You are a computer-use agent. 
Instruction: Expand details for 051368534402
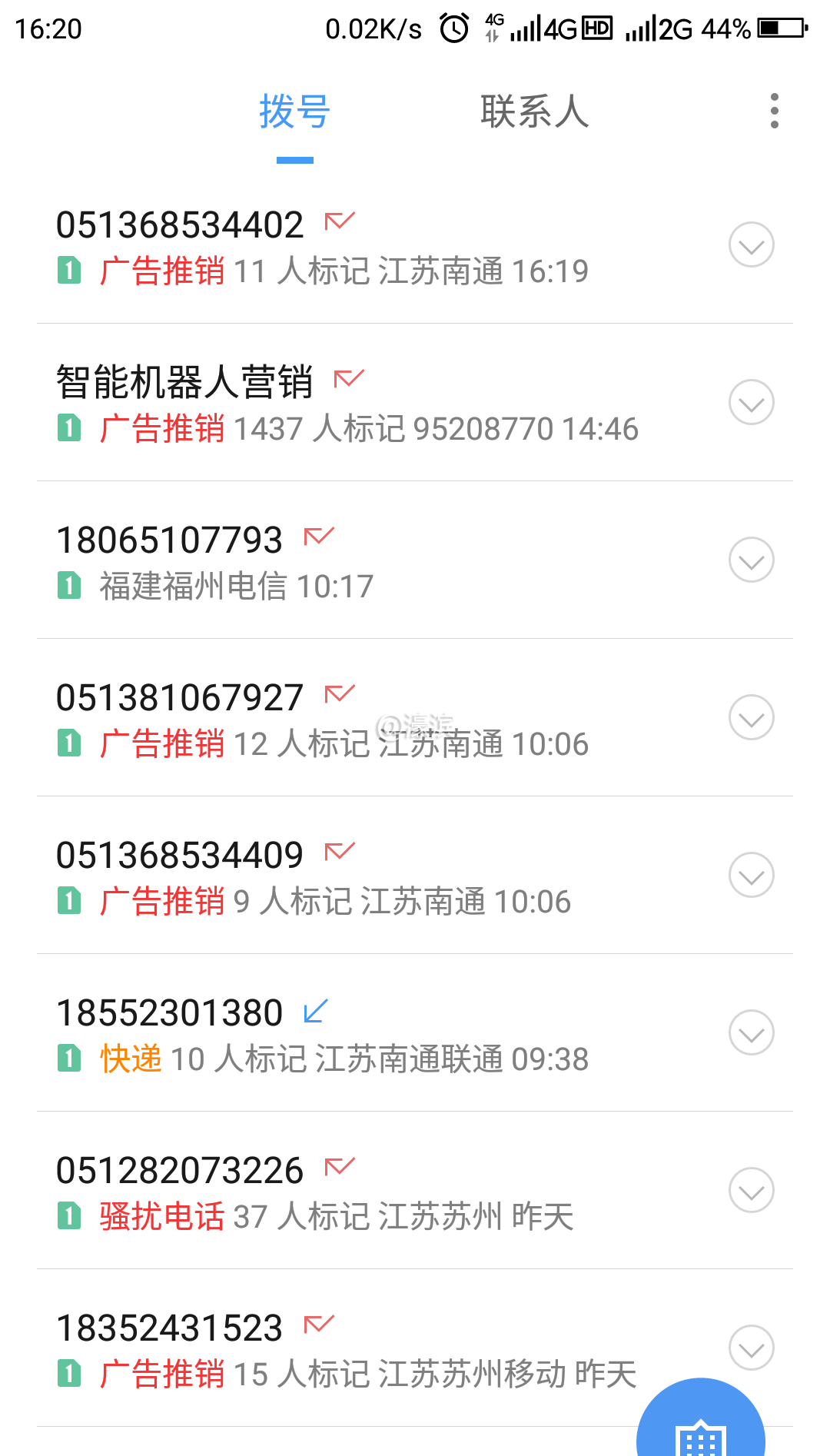click(x=751, y=245)
